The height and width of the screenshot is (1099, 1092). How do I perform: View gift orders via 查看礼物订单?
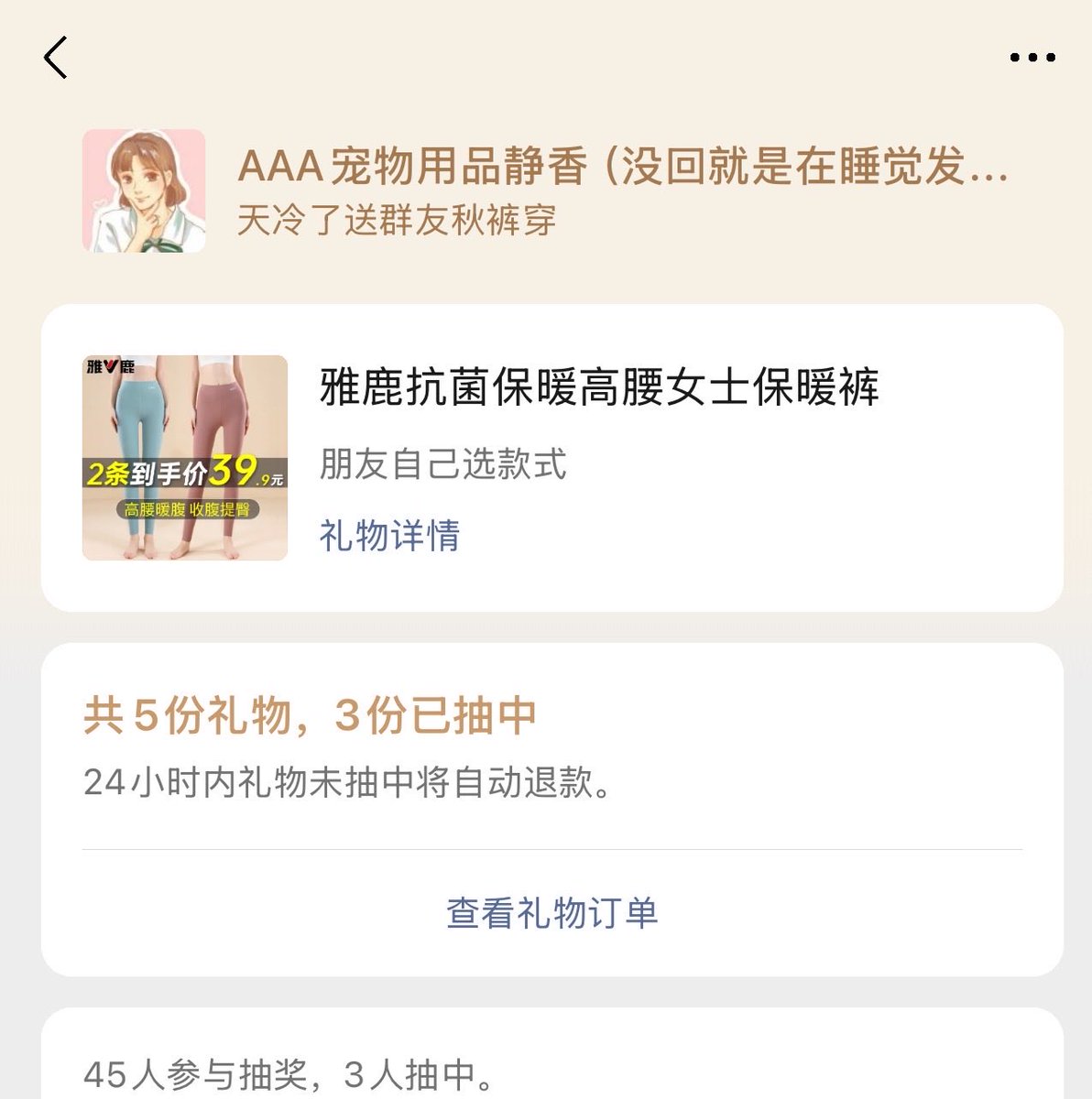pyautogui.click(x=551, y=913)
